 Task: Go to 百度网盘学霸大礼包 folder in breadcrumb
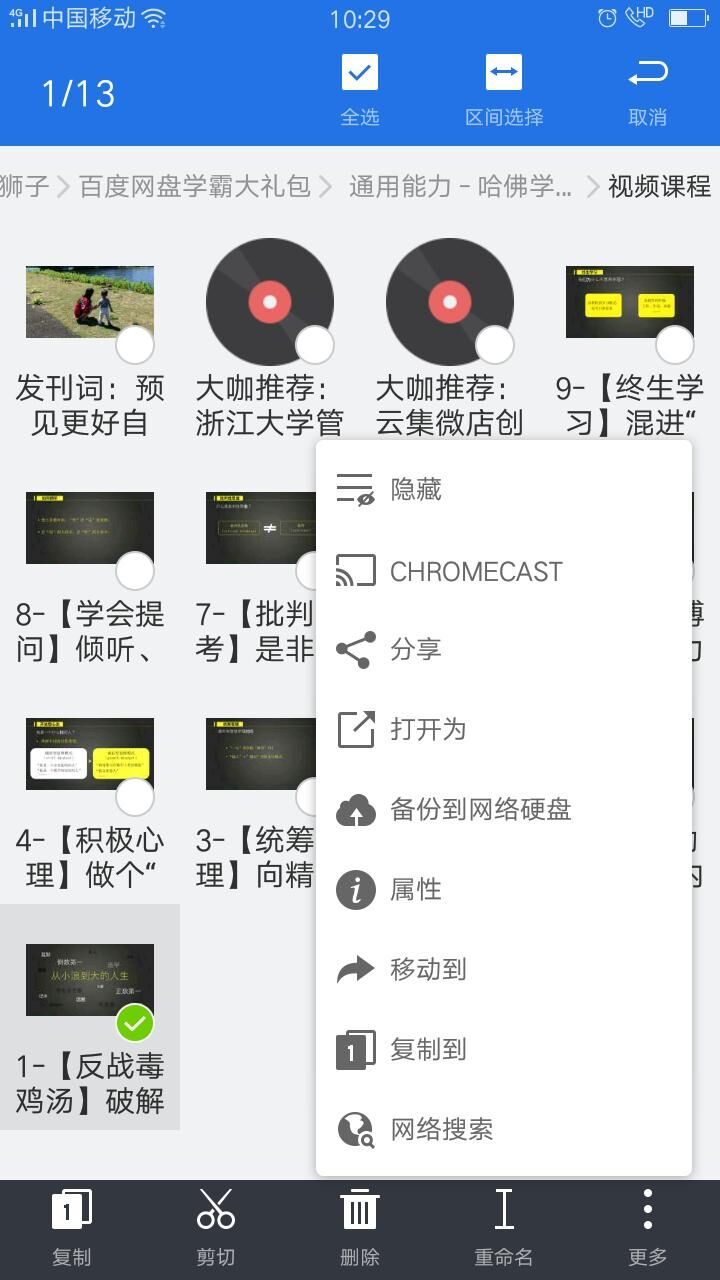point(195,186)
